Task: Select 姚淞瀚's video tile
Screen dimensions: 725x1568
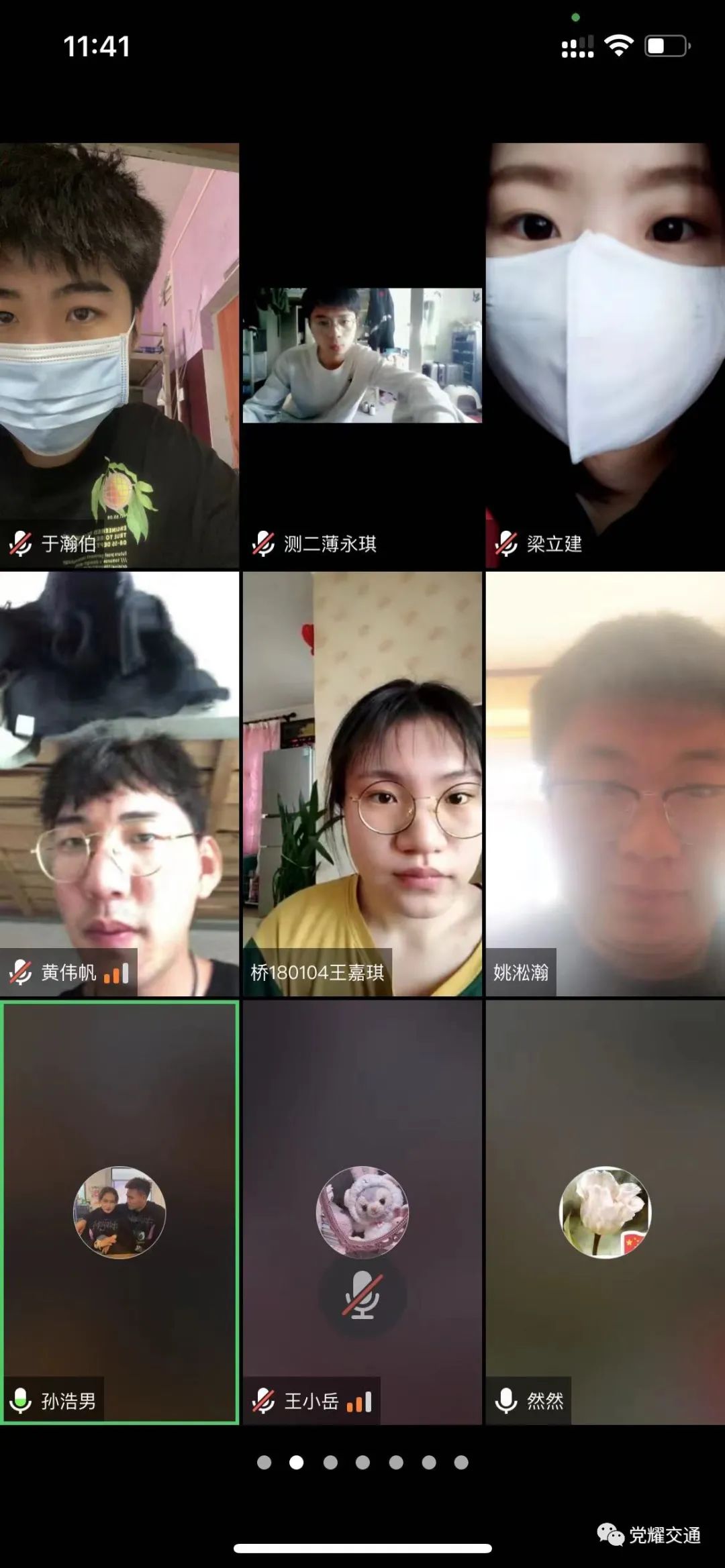Action: point(606,784)
